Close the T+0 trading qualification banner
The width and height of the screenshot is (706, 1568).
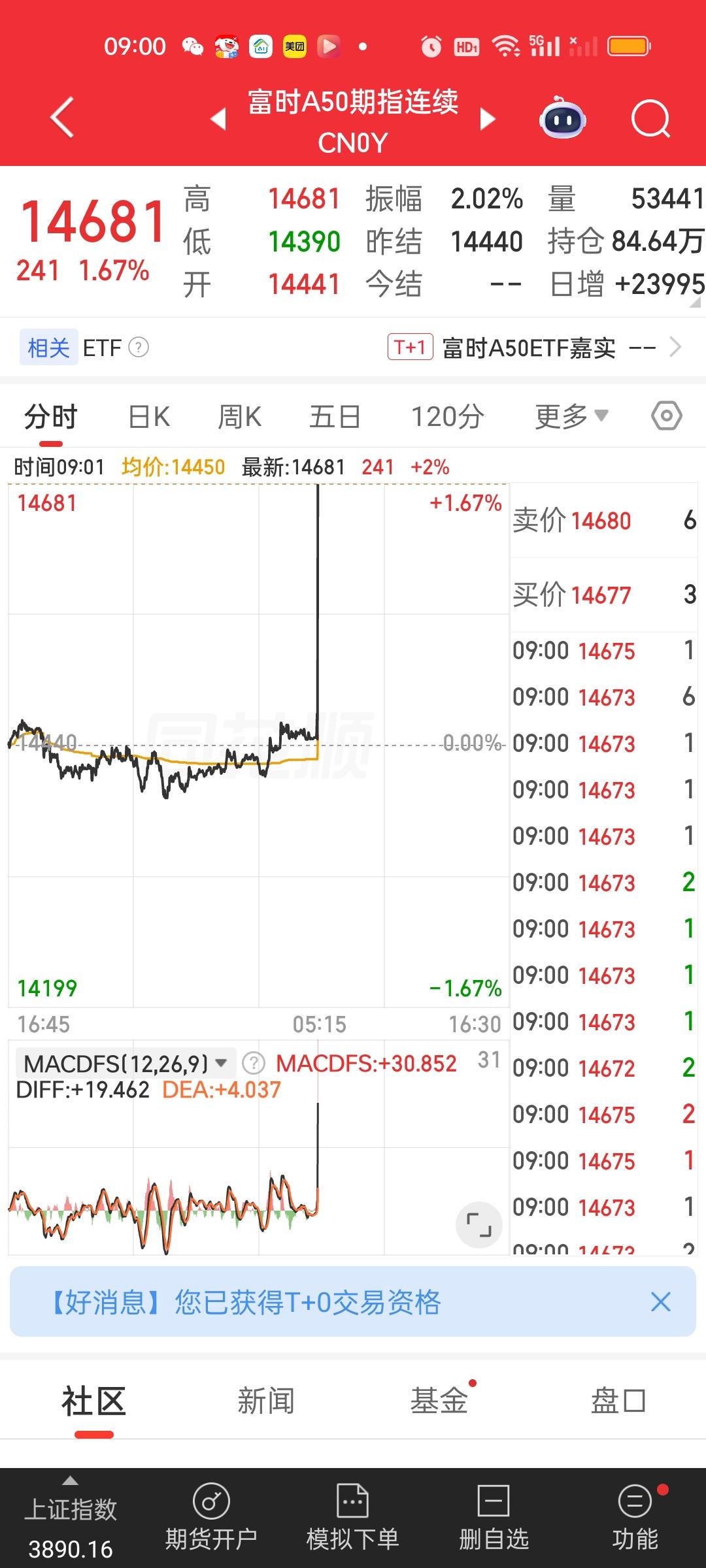pos(661,1302)
